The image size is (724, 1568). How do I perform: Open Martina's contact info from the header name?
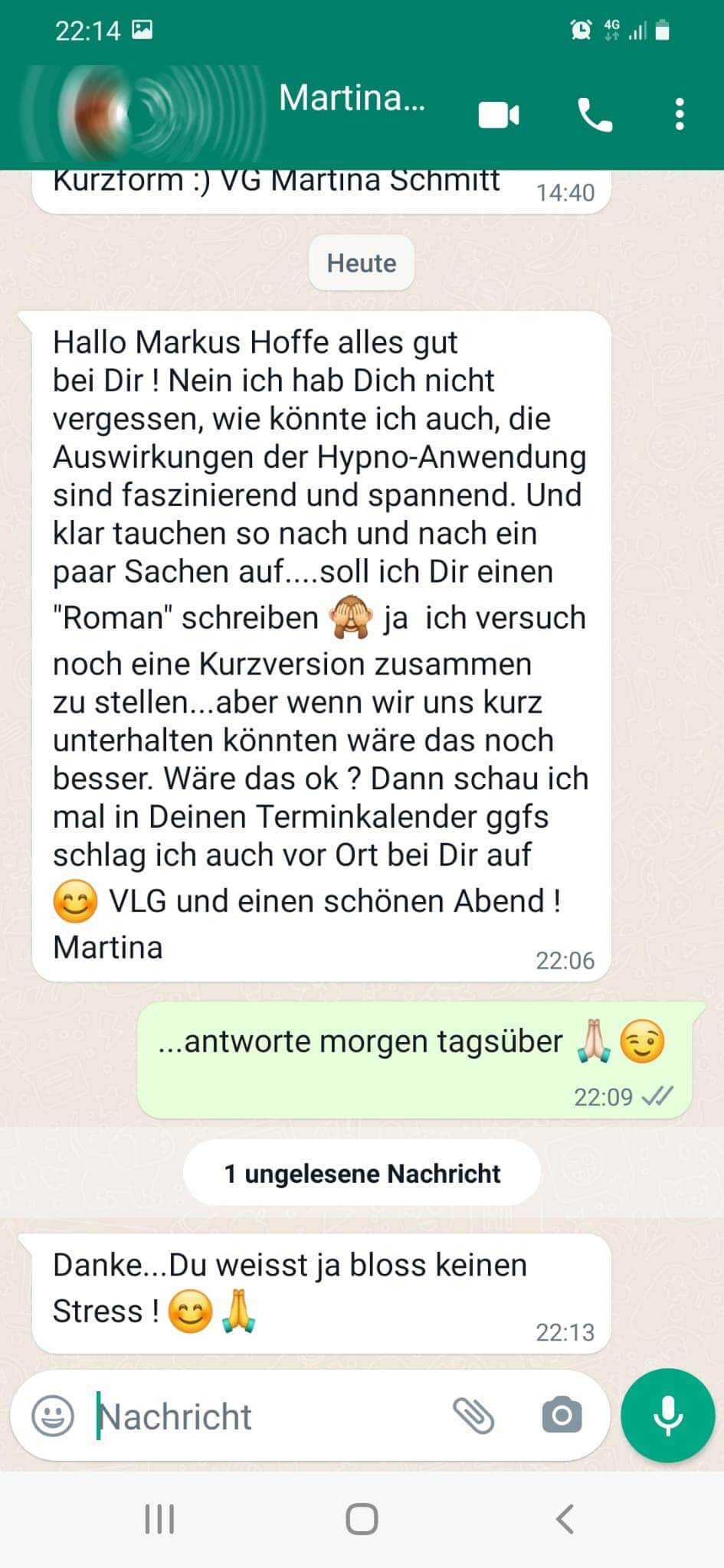coord(352,98)
